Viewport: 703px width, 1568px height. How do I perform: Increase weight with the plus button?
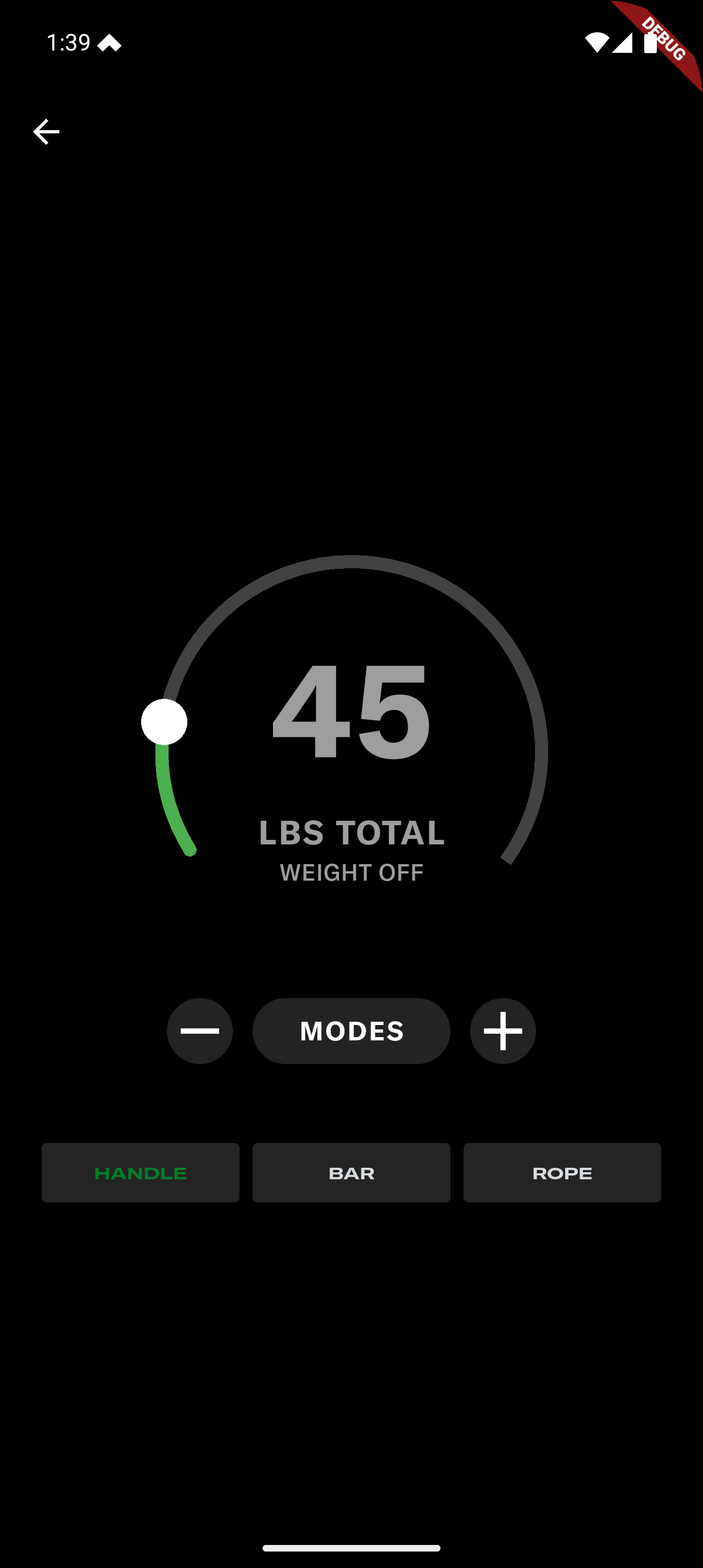(x=503, y=1031)
